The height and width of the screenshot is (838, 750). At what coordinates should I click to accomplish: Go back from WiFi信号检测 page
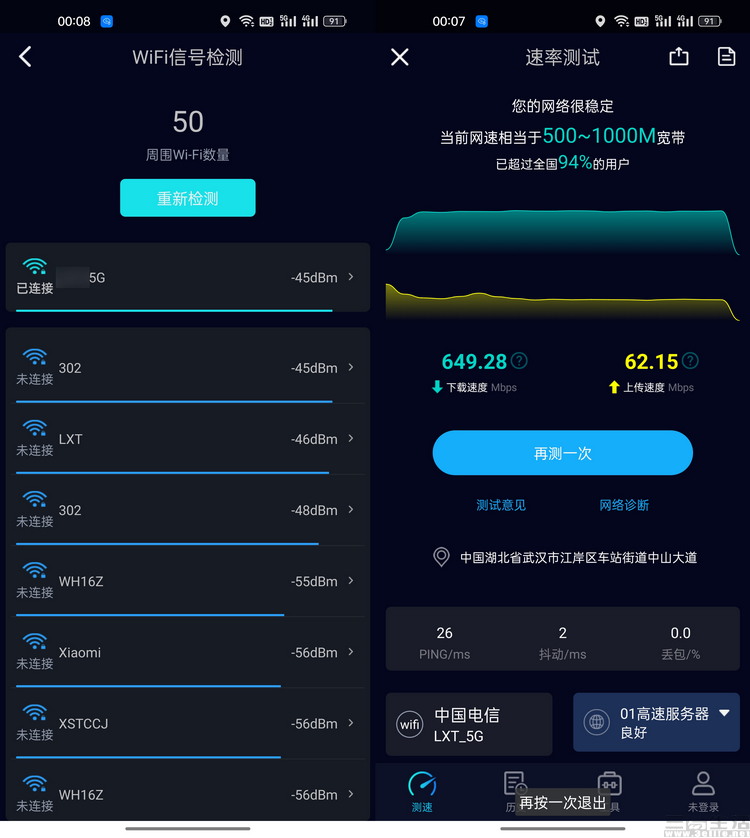click(26, 57)
